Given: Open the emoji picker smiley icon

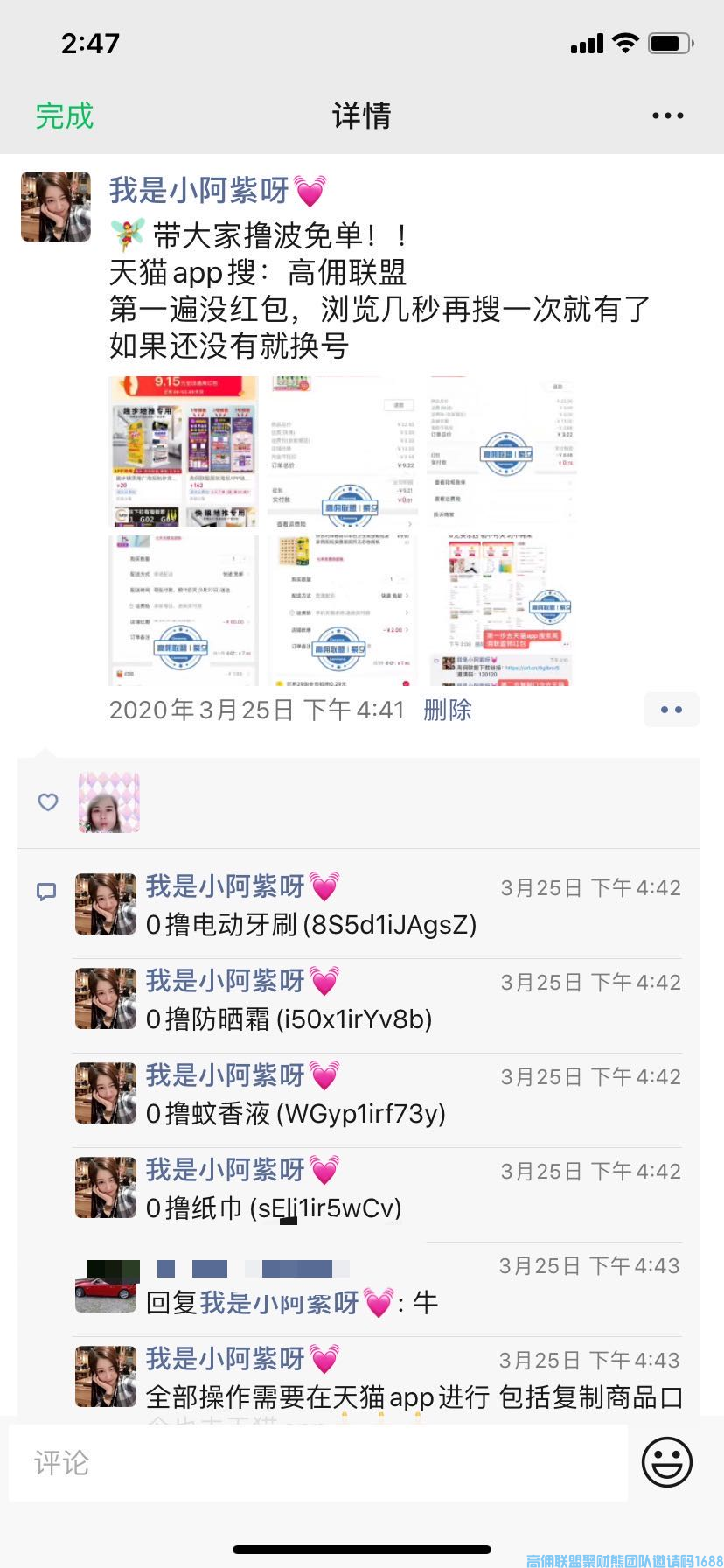Looking at the screenshot, I should click(x=667, y=1461).
